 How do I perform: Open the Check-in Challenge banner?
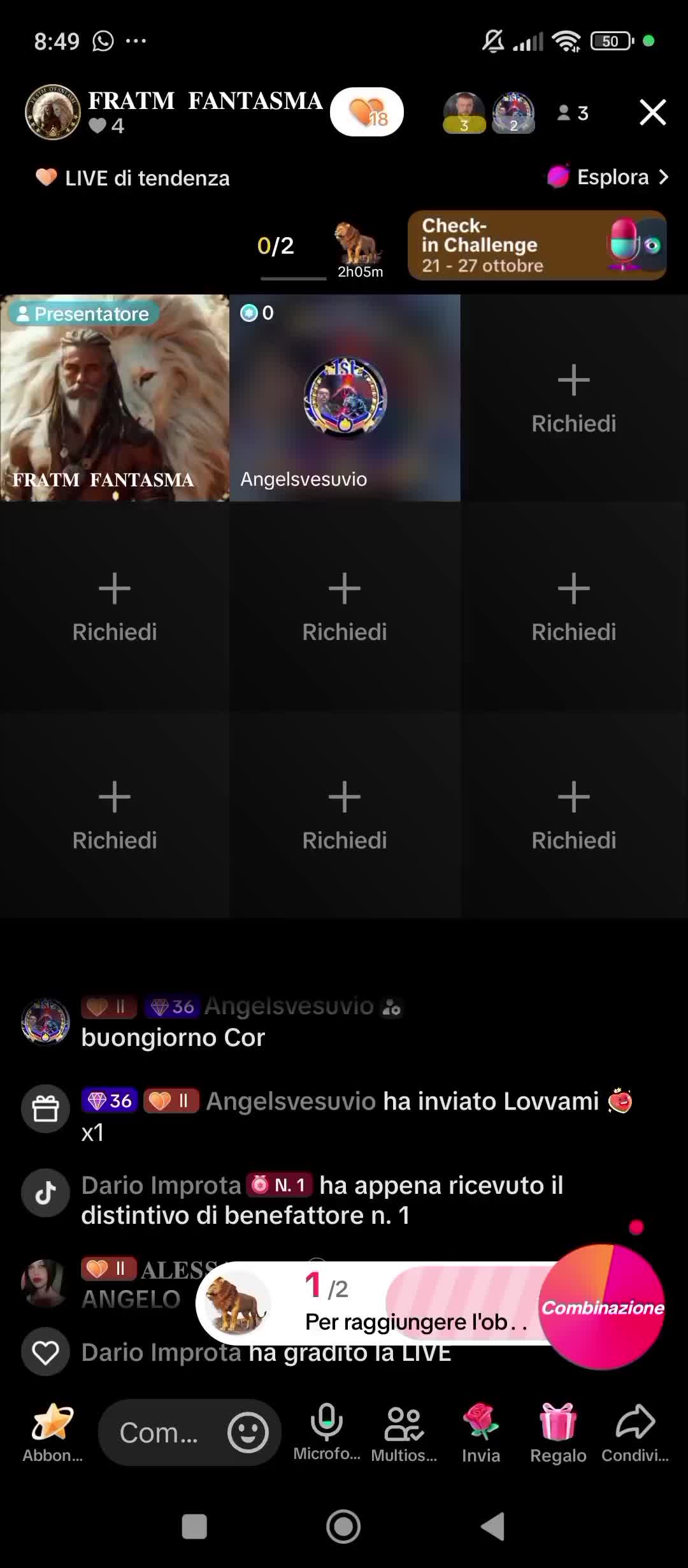(536, 245)
